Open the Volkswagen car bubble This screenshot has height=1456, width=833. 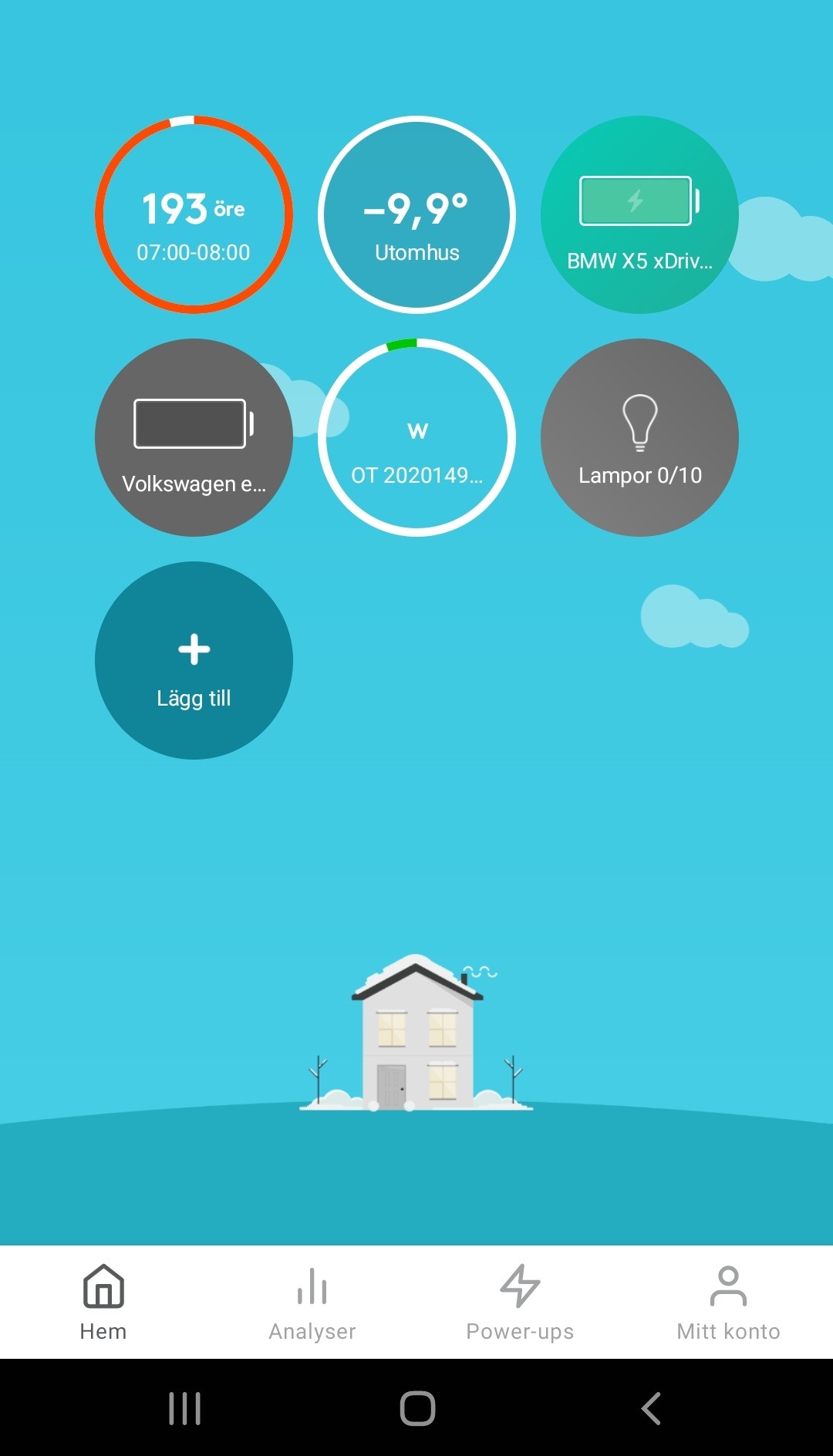click(194, 438)
